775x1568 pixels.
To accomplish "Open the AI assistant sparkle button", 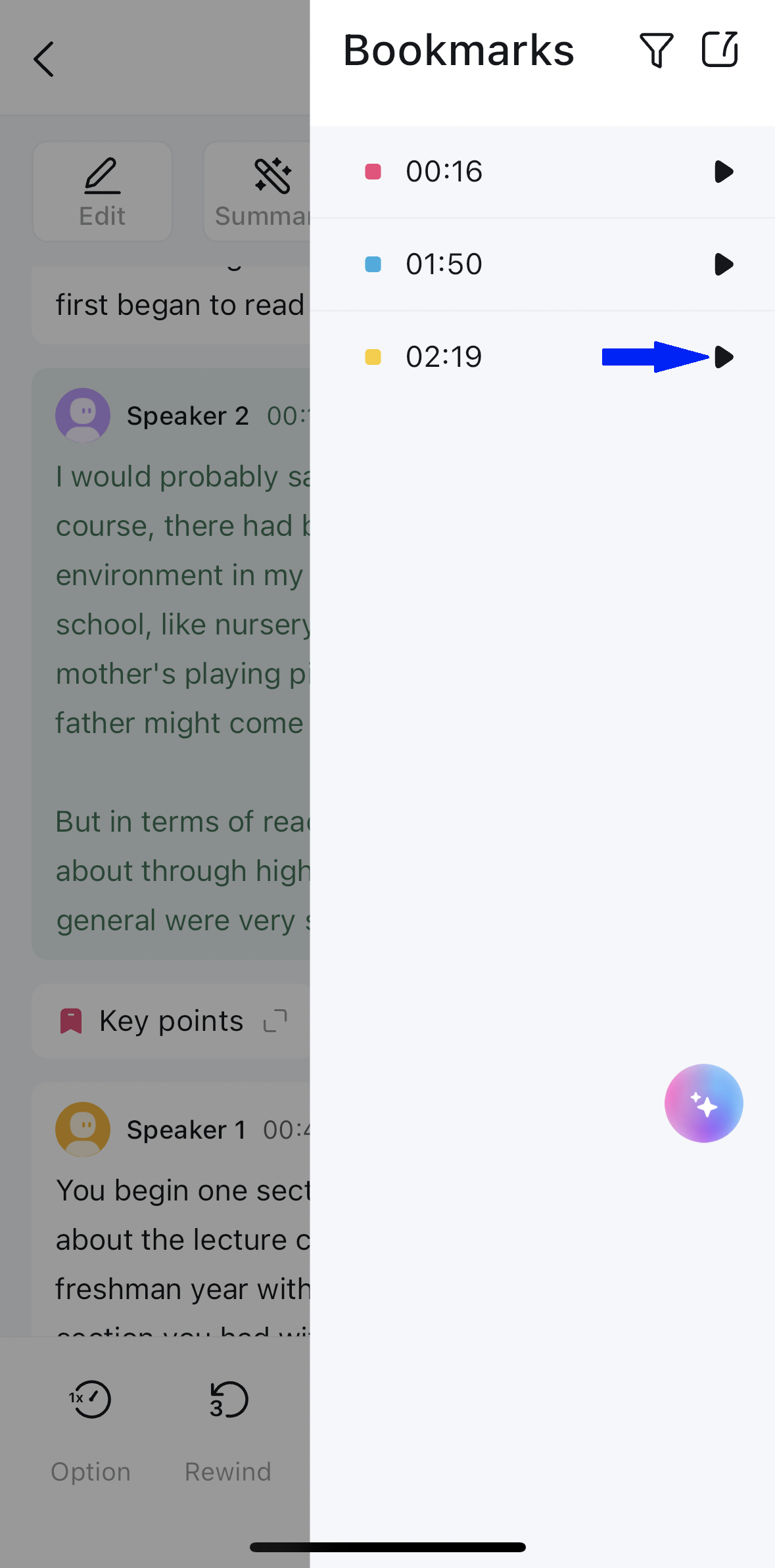I will [x=703, y=1103].
